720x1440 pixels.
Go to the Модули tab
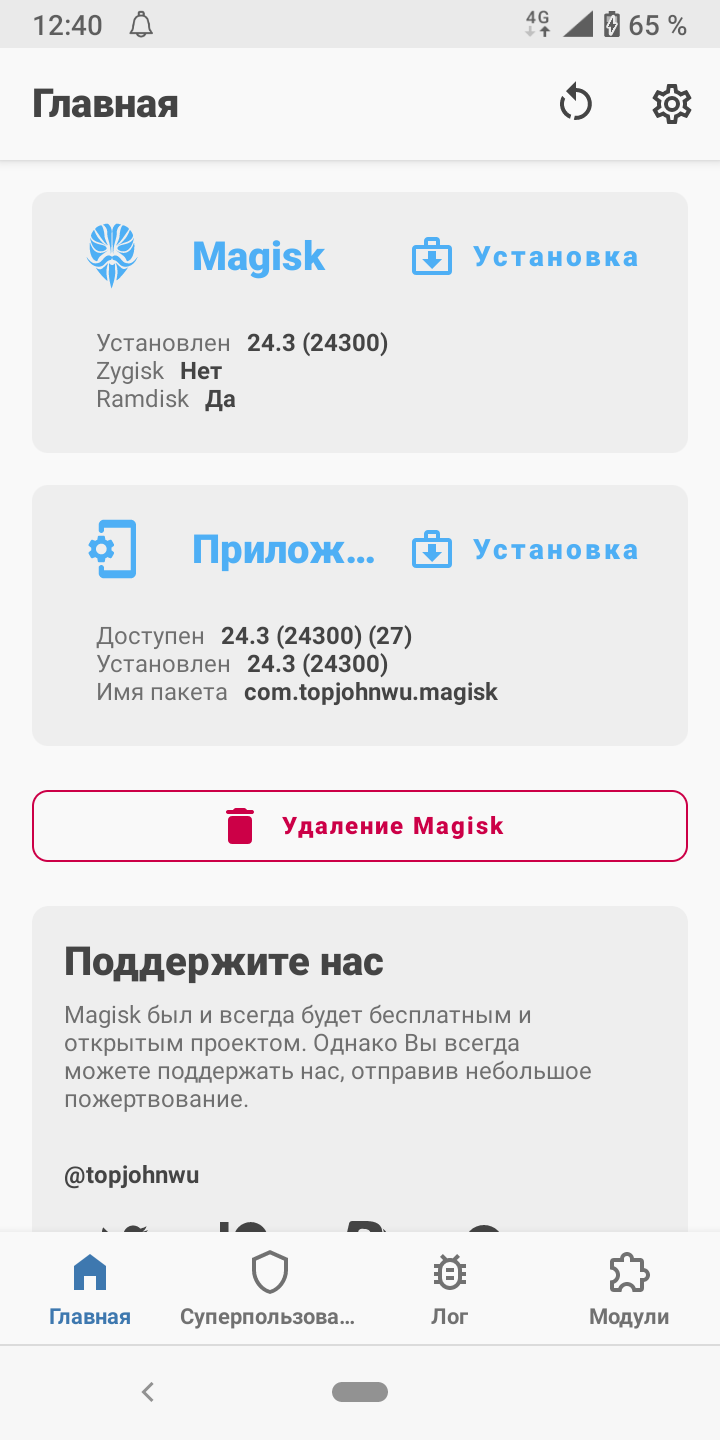629,1290
